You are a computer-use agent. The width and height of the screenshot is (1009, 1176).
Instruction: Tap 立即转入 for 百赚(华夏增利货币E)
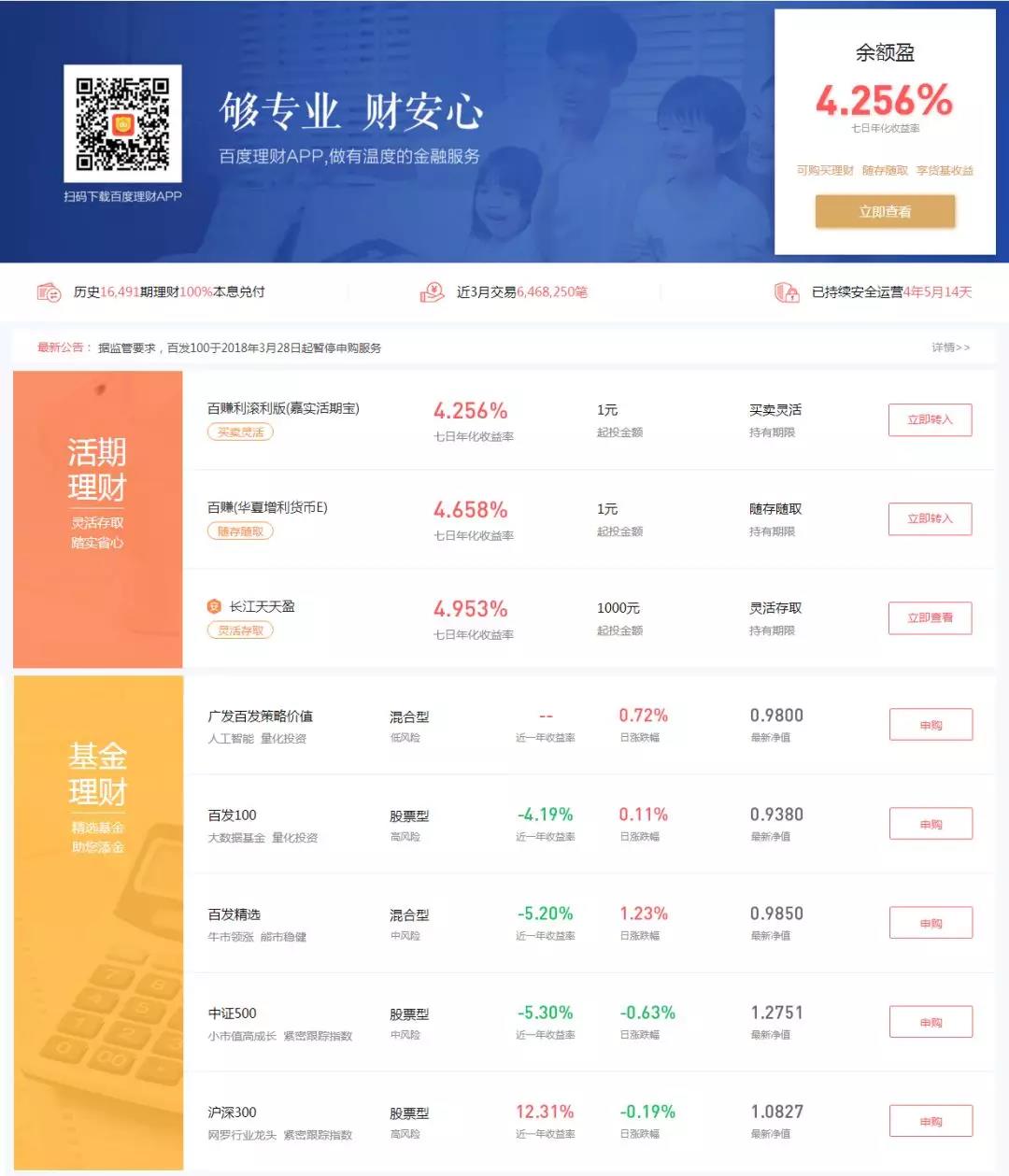tap(930, 519)
